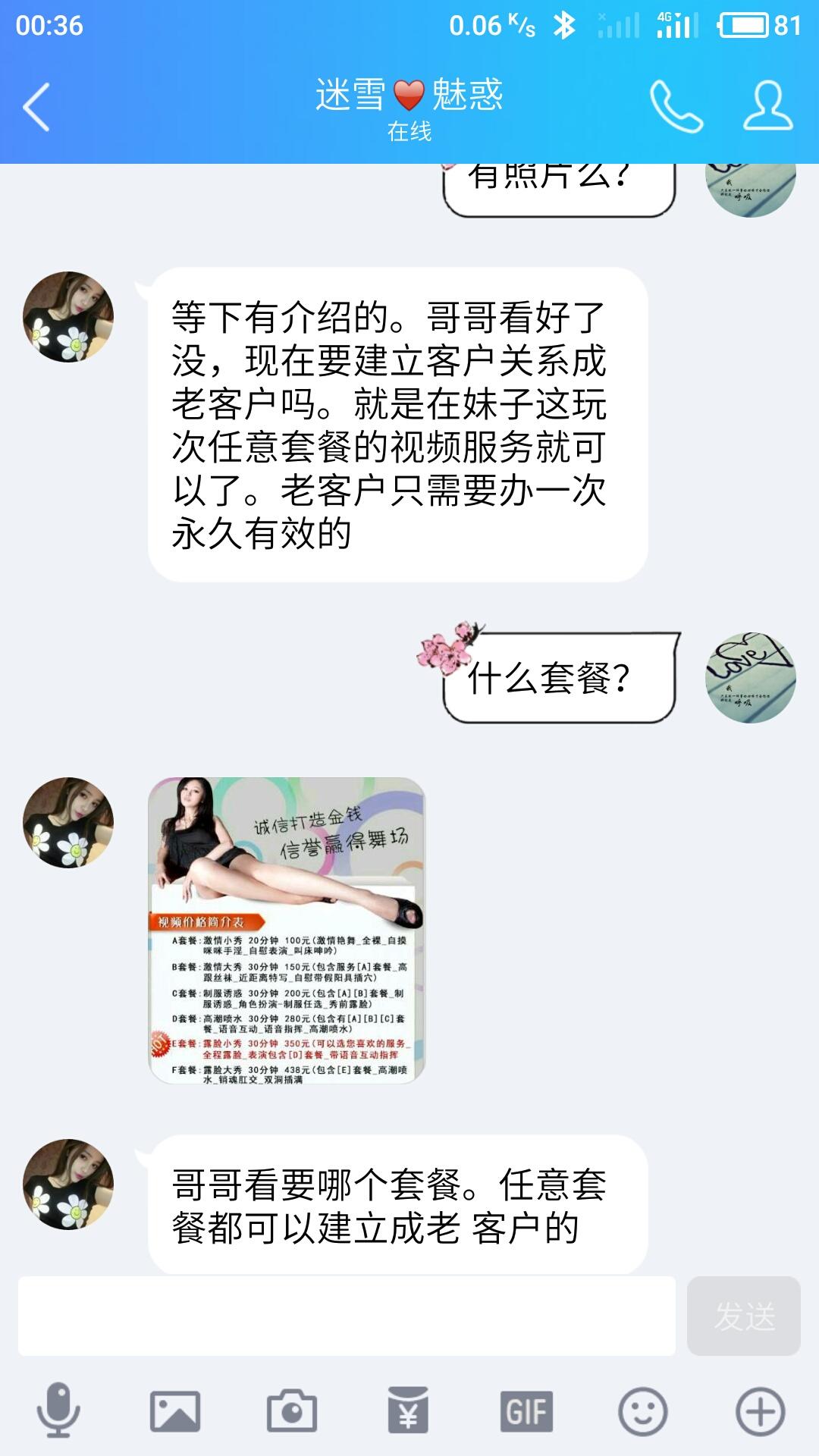Tap the sender's avatar beside the long message

pyautogui.click(x=68, y=317)
